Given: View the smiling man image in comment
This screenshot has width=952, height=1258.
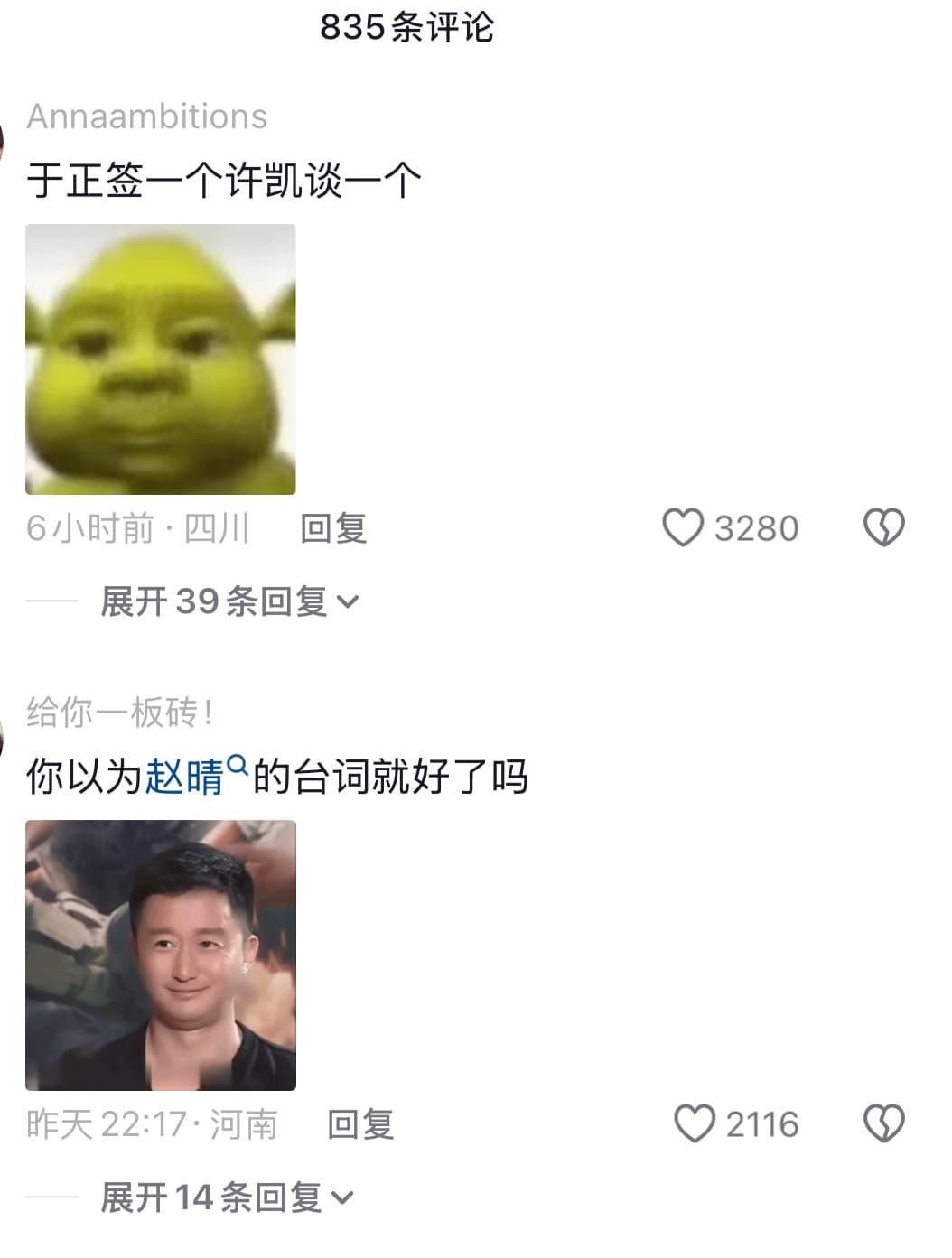Looking at the screenshot, I should point(161,955).
